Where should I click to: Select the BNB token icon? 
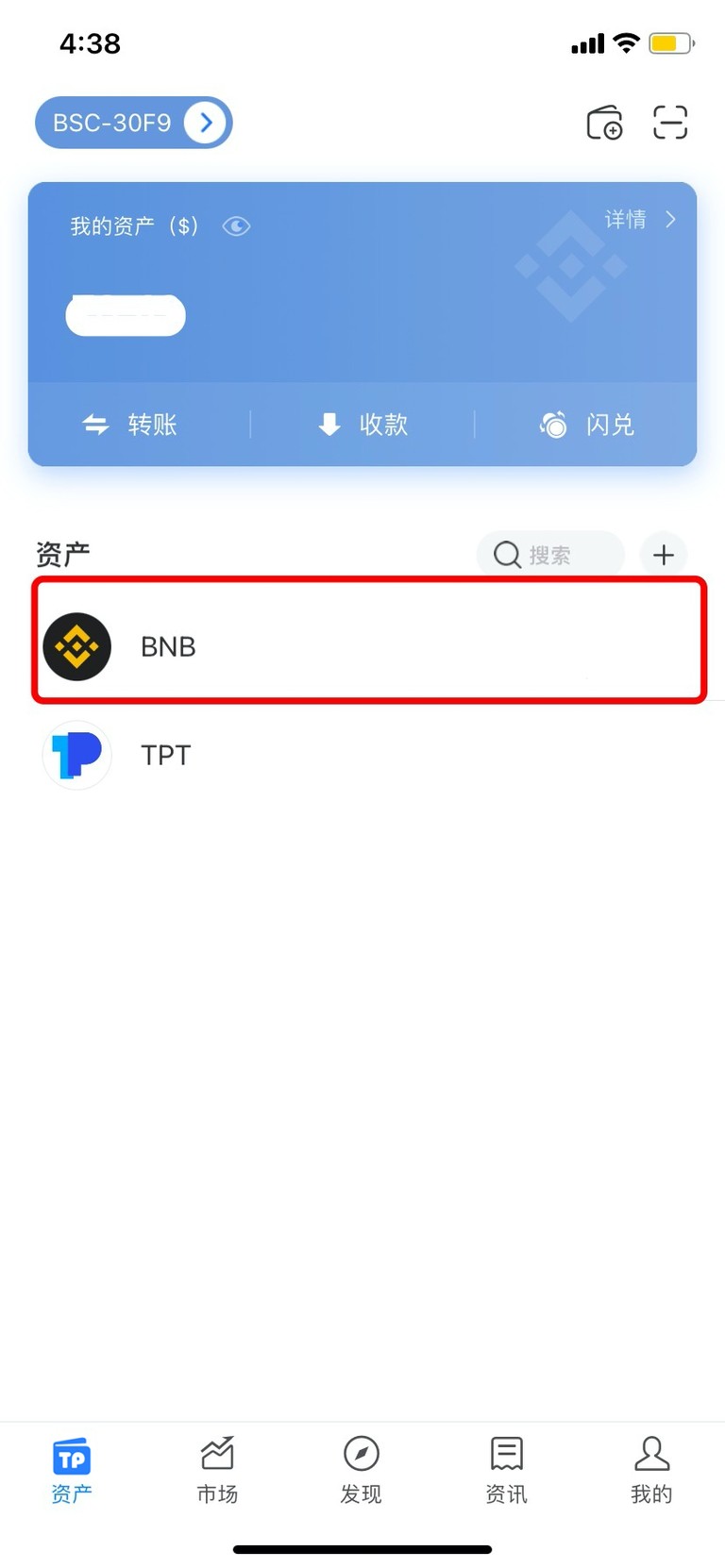pos(76,646)
